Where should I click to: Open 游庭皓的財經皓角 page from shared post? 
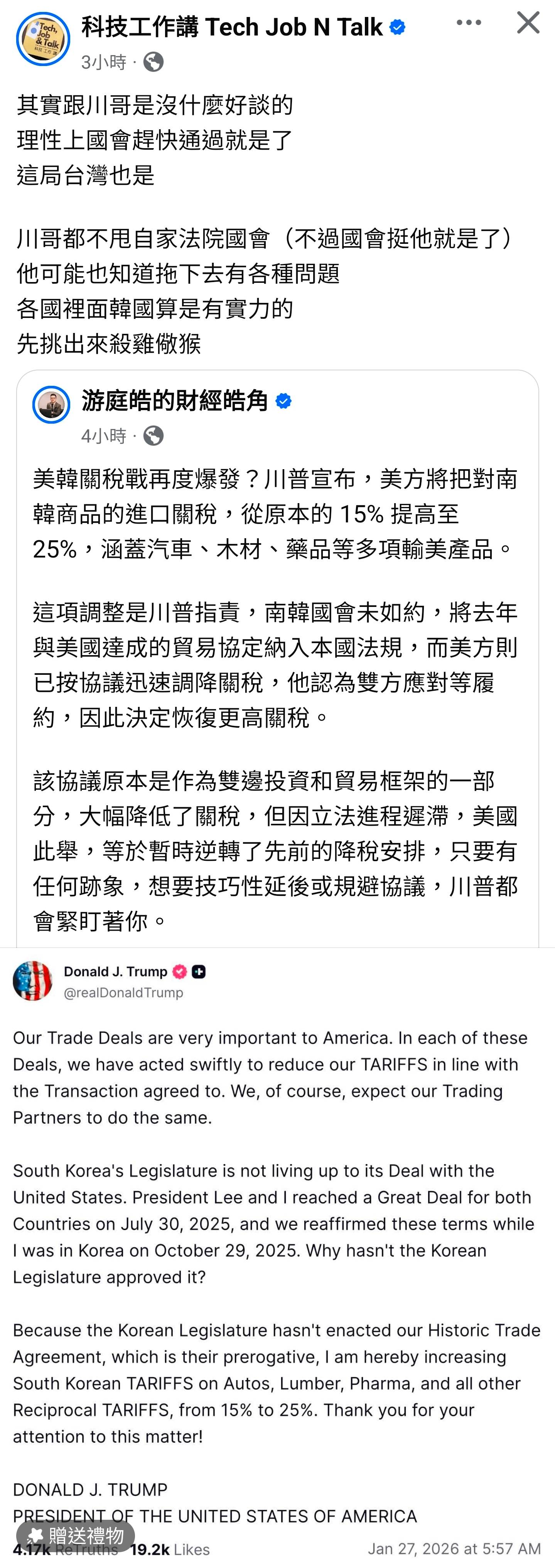pyautogui.click(x=175, y=400)
